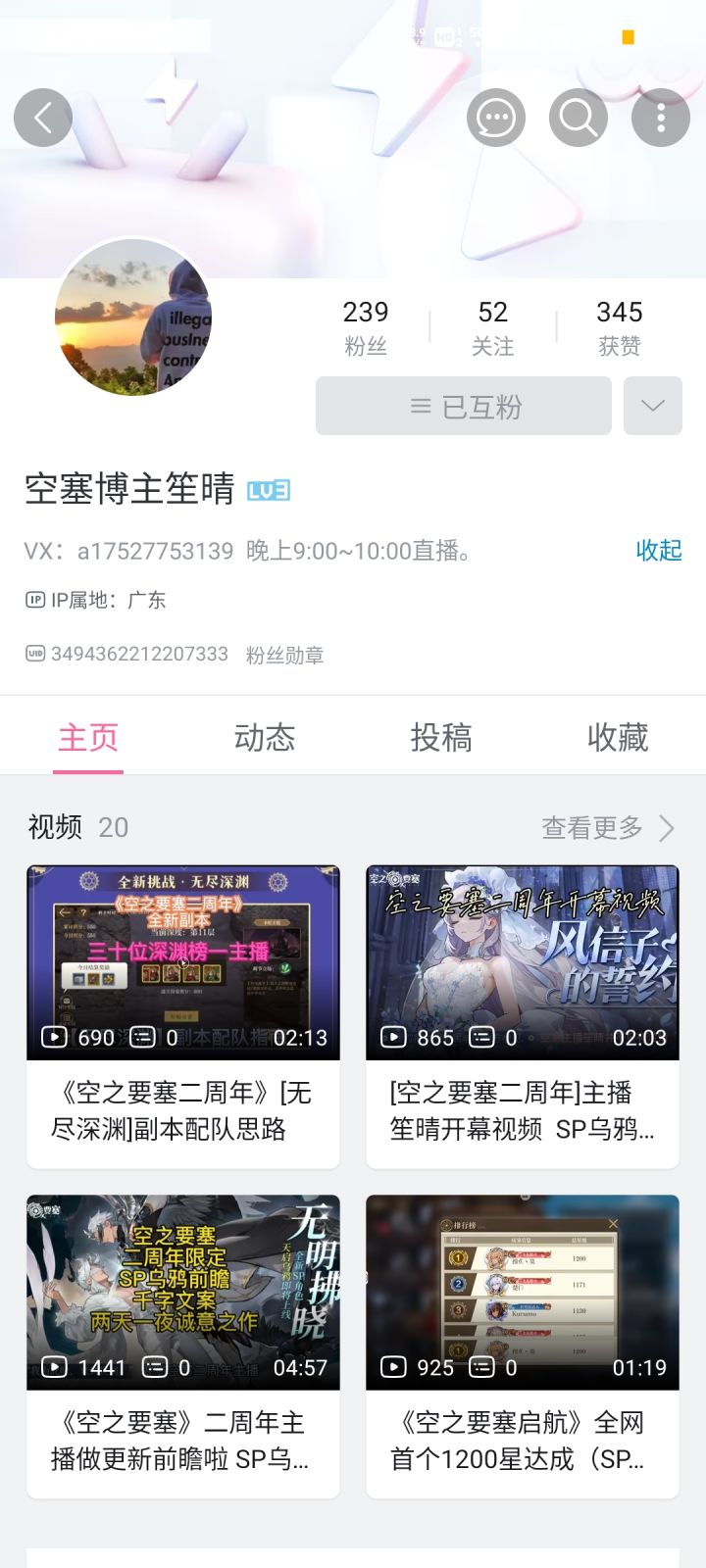Open the three-dot overflow menu
The height and width of the screenshot is (1568, 706).
pyautogui.click(x=661, y=118)
